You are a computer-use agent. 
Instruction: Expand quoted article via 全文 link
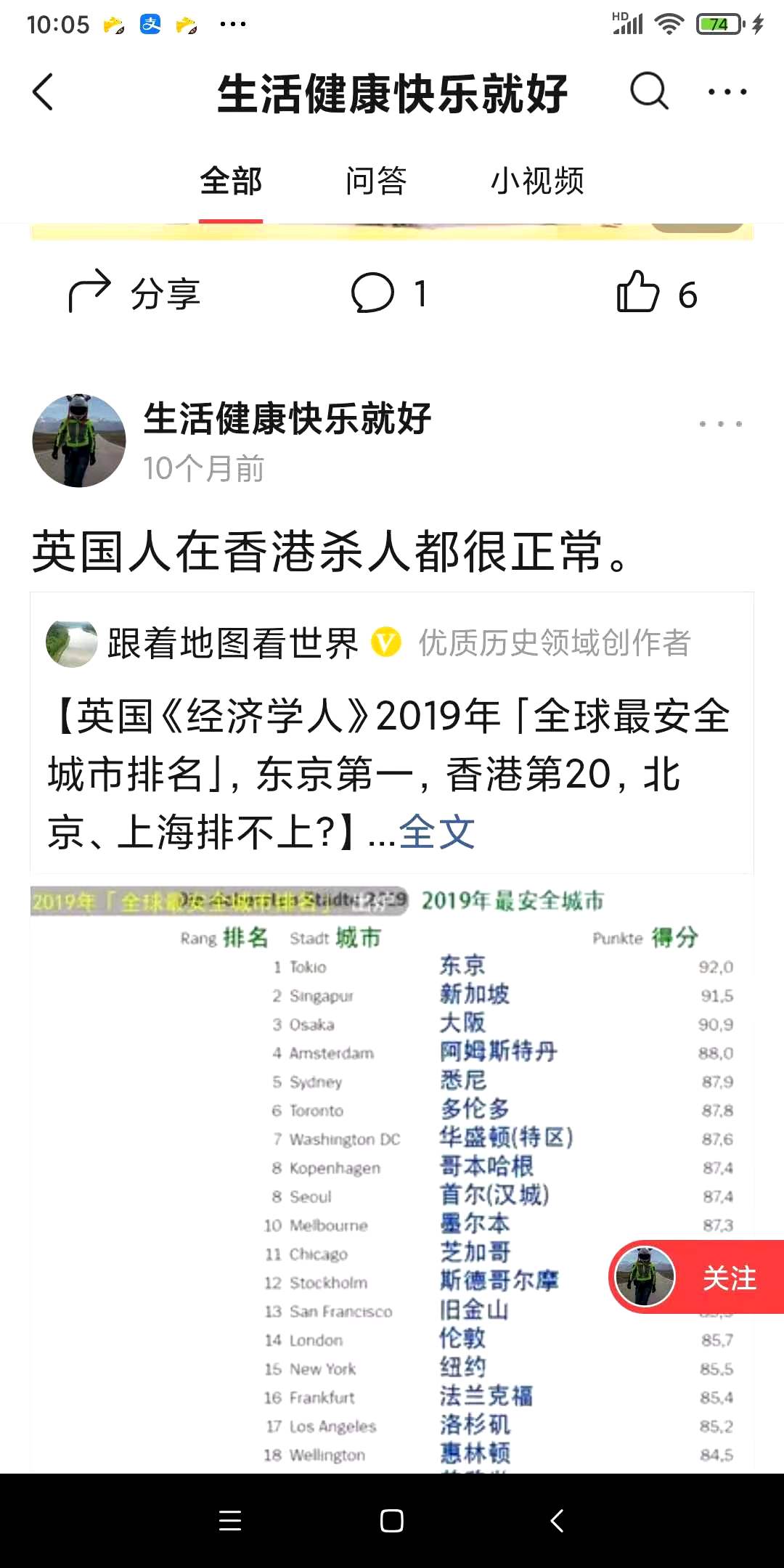(436, 832)
